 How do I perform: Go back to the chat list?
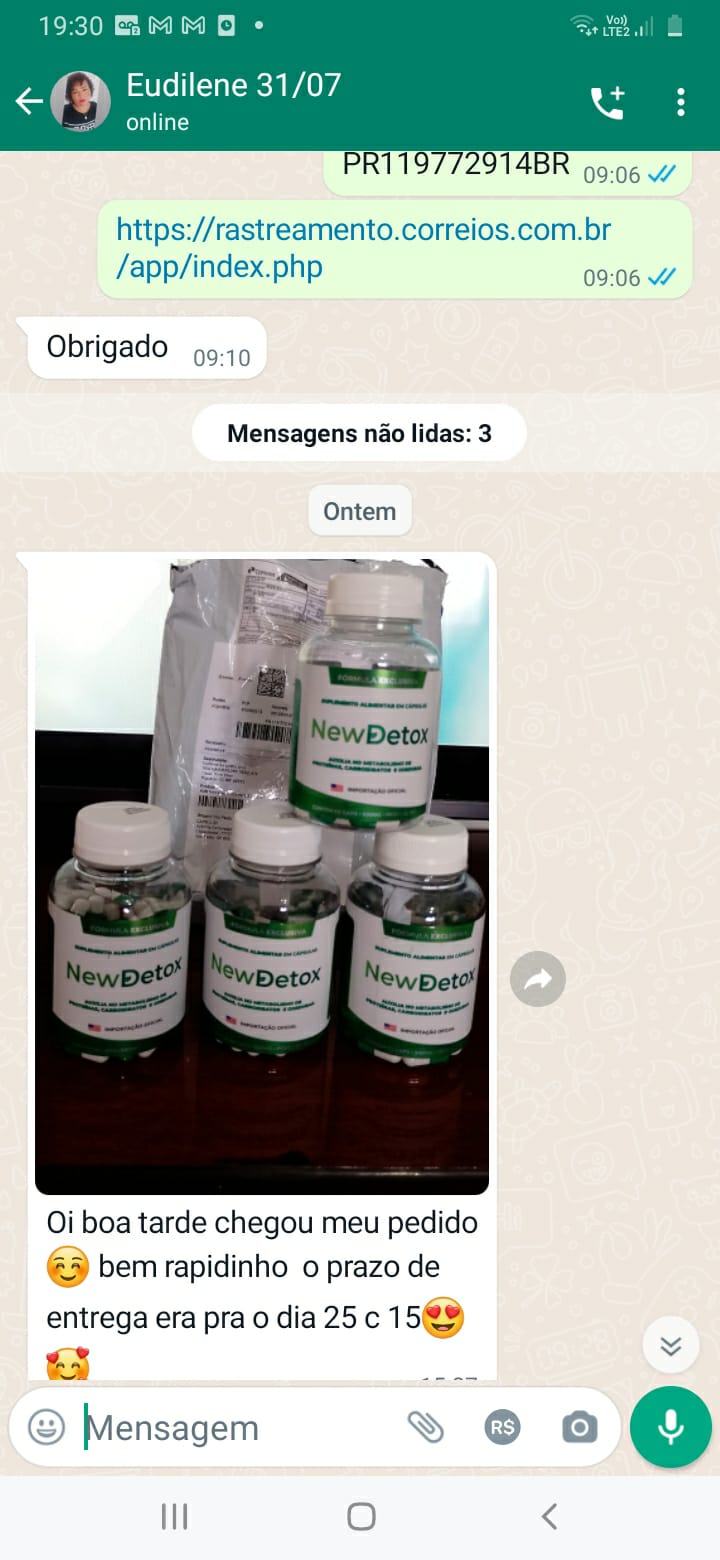[x=29, y=101]
